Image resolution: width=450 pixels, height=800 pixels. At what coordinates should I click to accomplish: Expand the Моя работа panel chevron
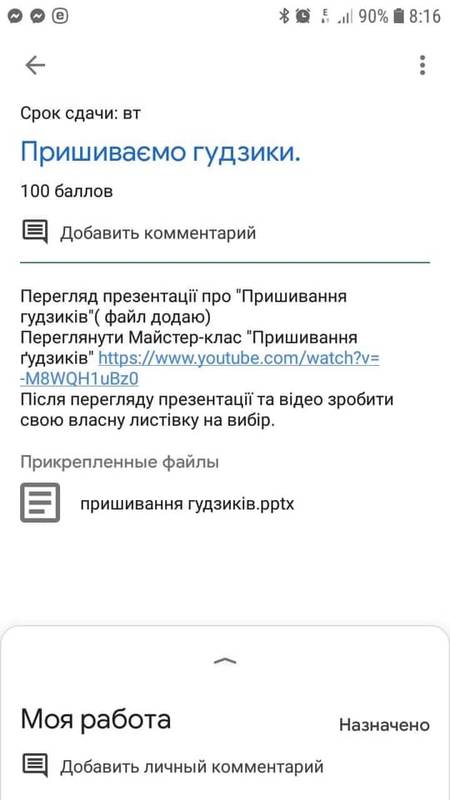[x=225, y=660]
